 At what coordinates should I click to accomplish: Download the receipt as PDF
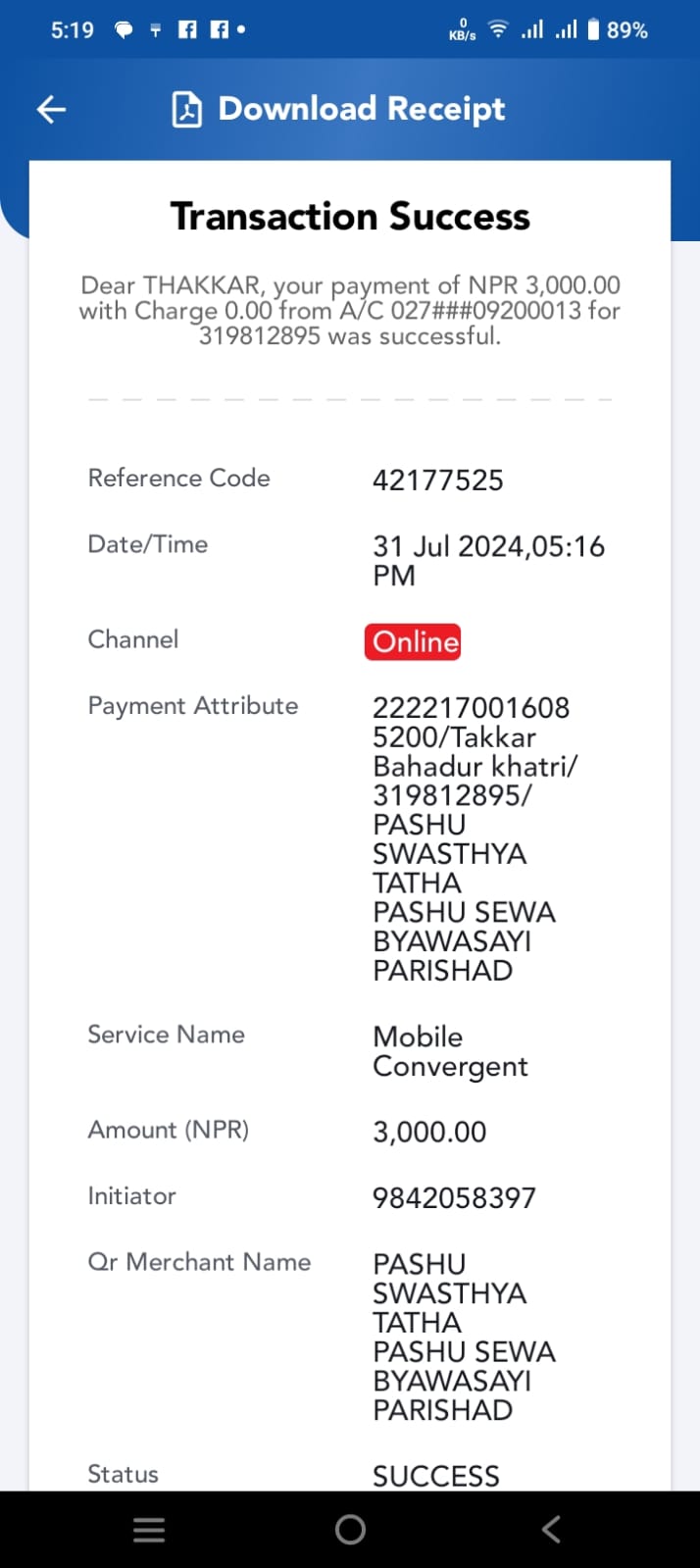(x=338, y=109)
